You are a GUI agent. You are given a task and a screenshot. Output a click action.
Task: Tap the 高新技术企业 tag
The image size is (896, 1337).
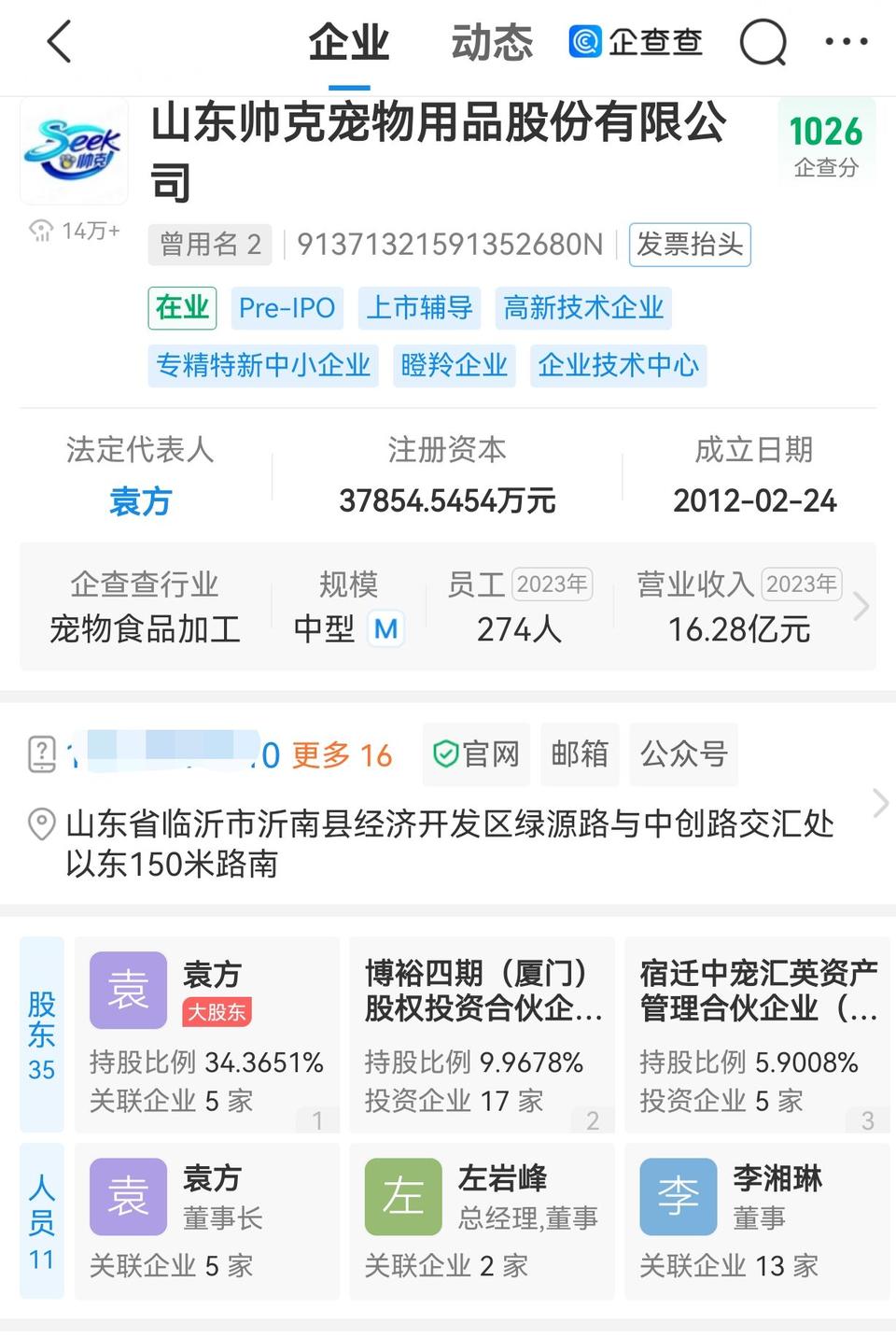pyautogui.click(x=583, y=308)
